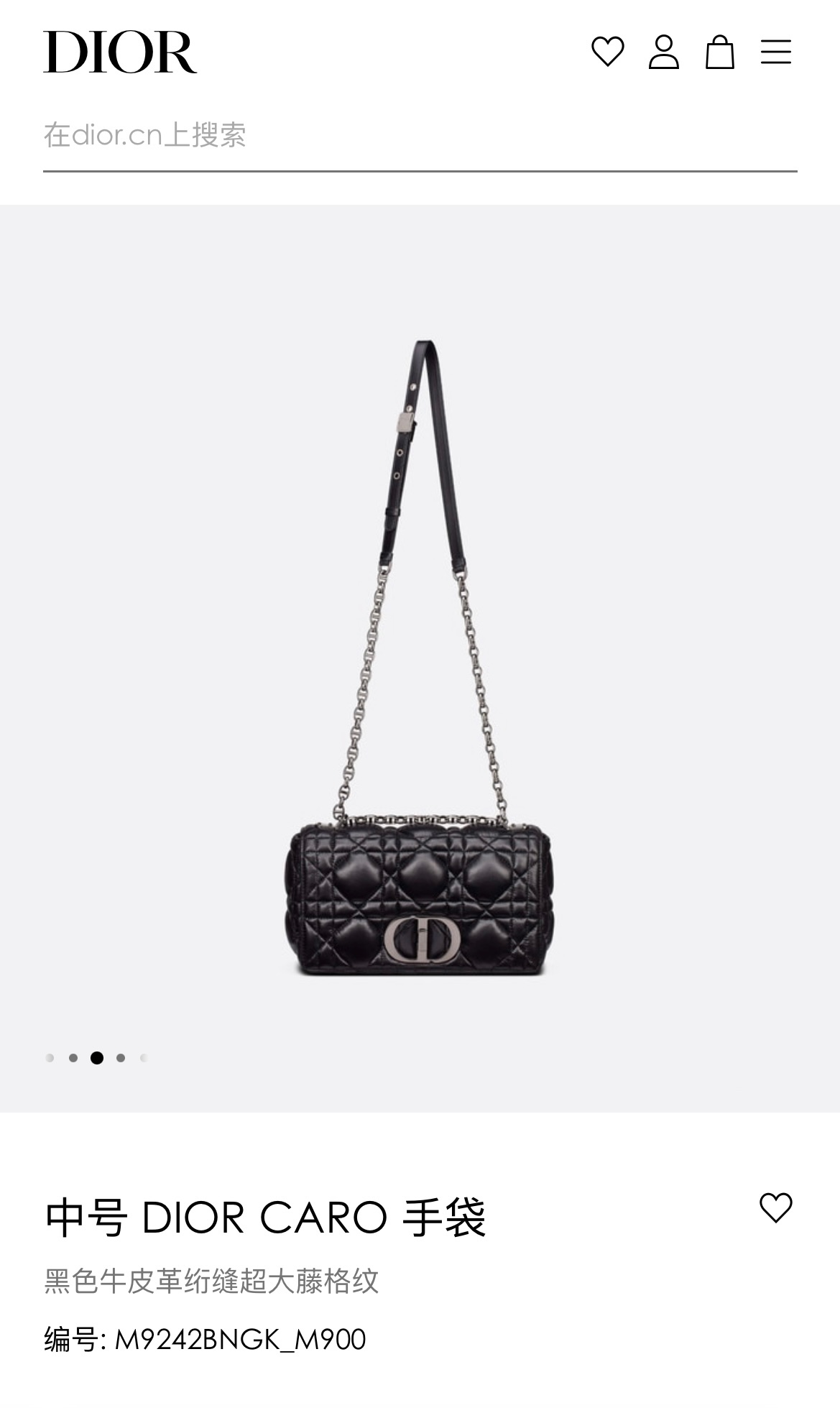Tap the dior.cn search field
This screenshot has width=840, height=1408.
[420, 135]
